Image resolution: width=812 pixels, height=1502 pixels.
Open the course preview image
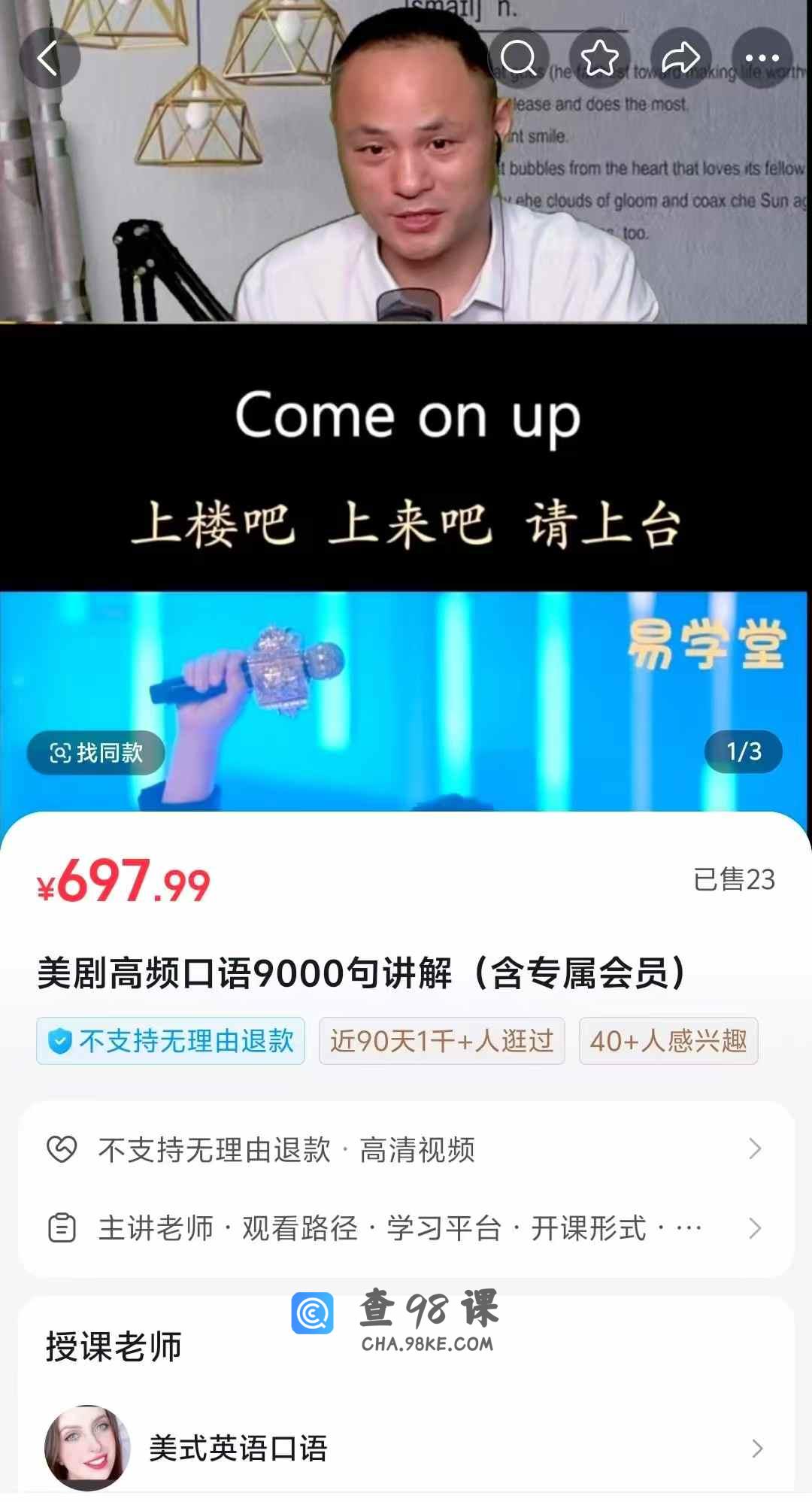pyautogui.click(x=406, y=451)
